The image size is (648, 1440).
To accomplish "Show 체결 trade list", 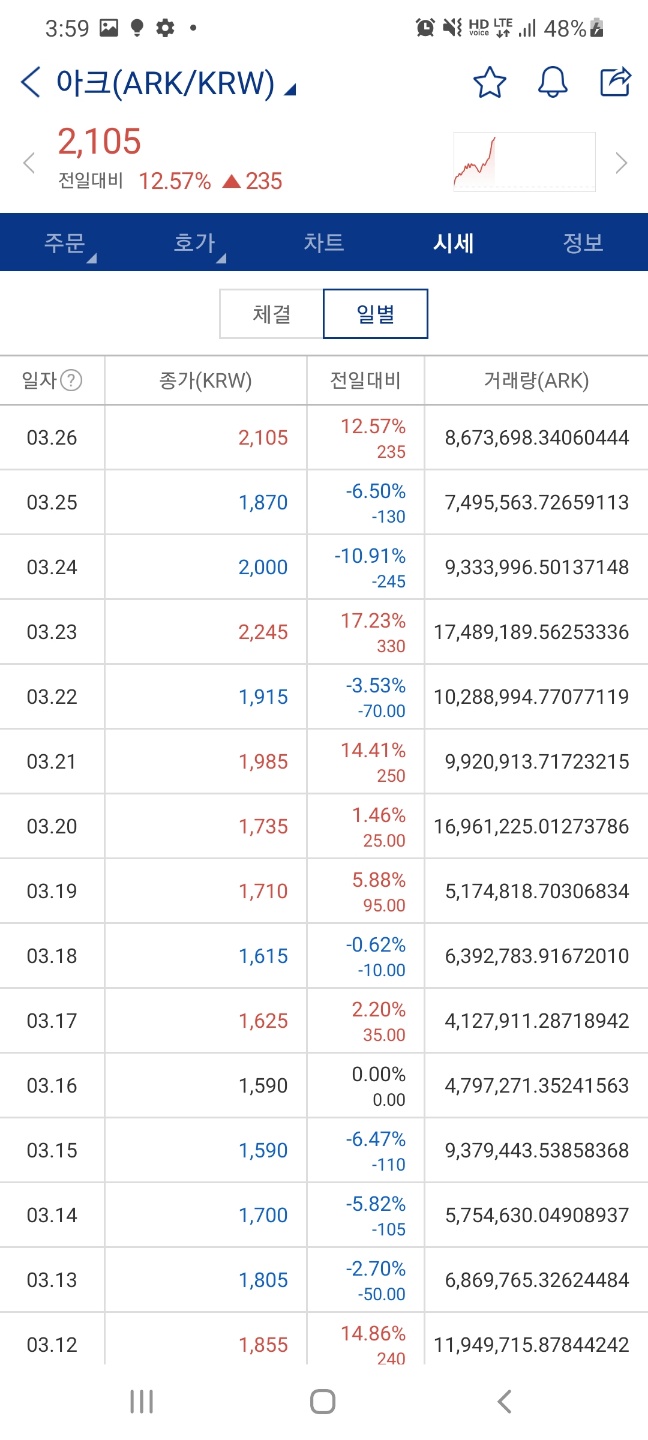I will pyautogui.click(x=272, y=314).
